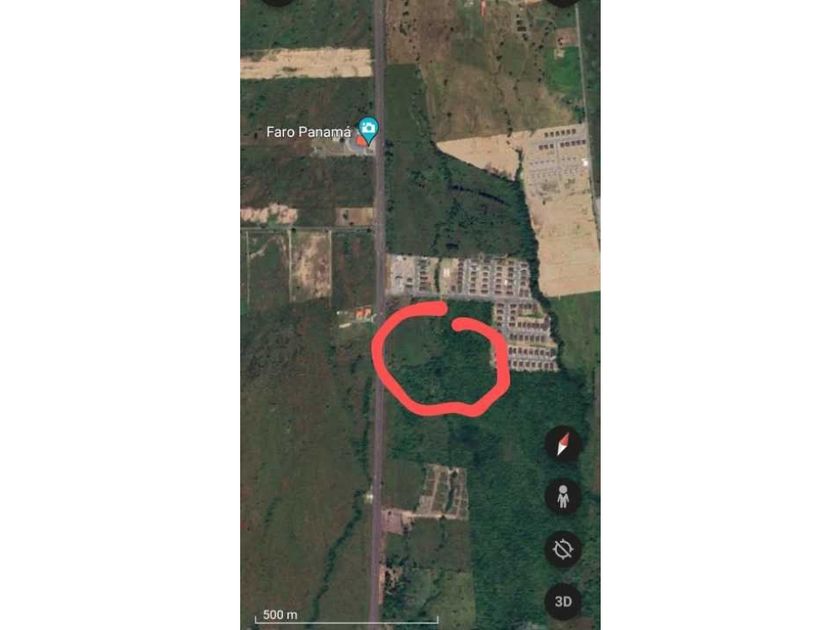Tap the compass to reset map orientation
The width and height of the screenshot is (840, 630).
click(563, 444)
